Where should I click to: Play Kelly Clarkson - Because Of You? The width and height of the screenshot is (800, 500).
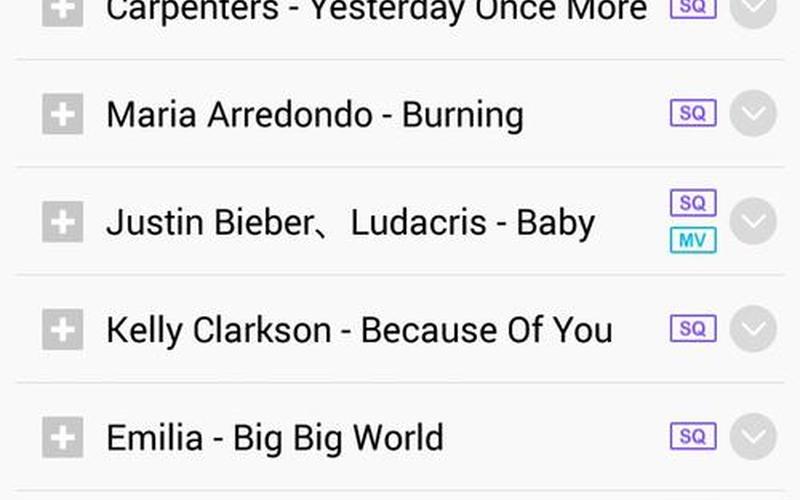tap(359, 330)
